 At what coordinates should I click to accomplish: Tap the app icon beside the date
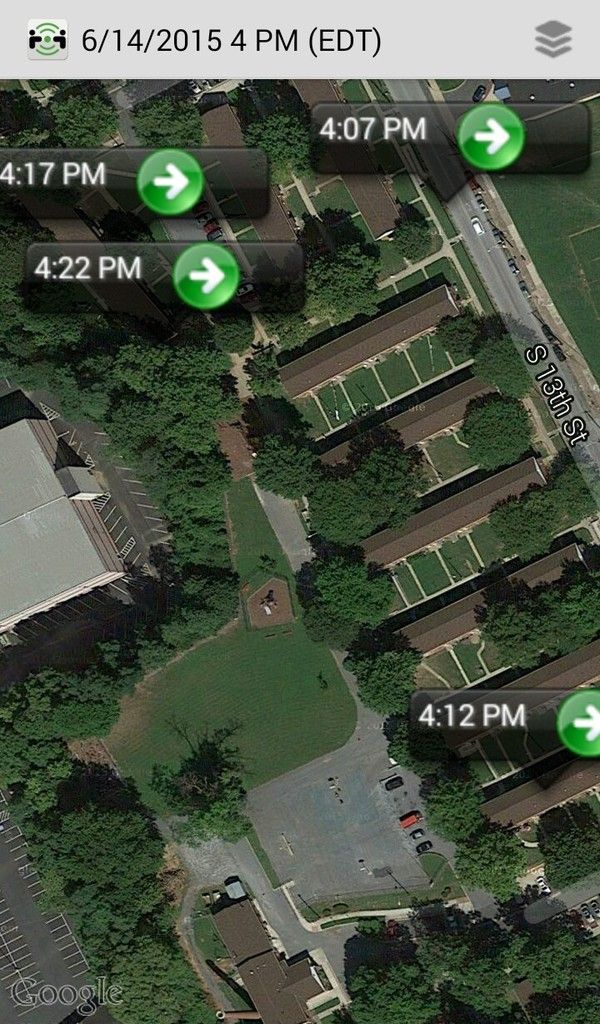click(48, 40)
